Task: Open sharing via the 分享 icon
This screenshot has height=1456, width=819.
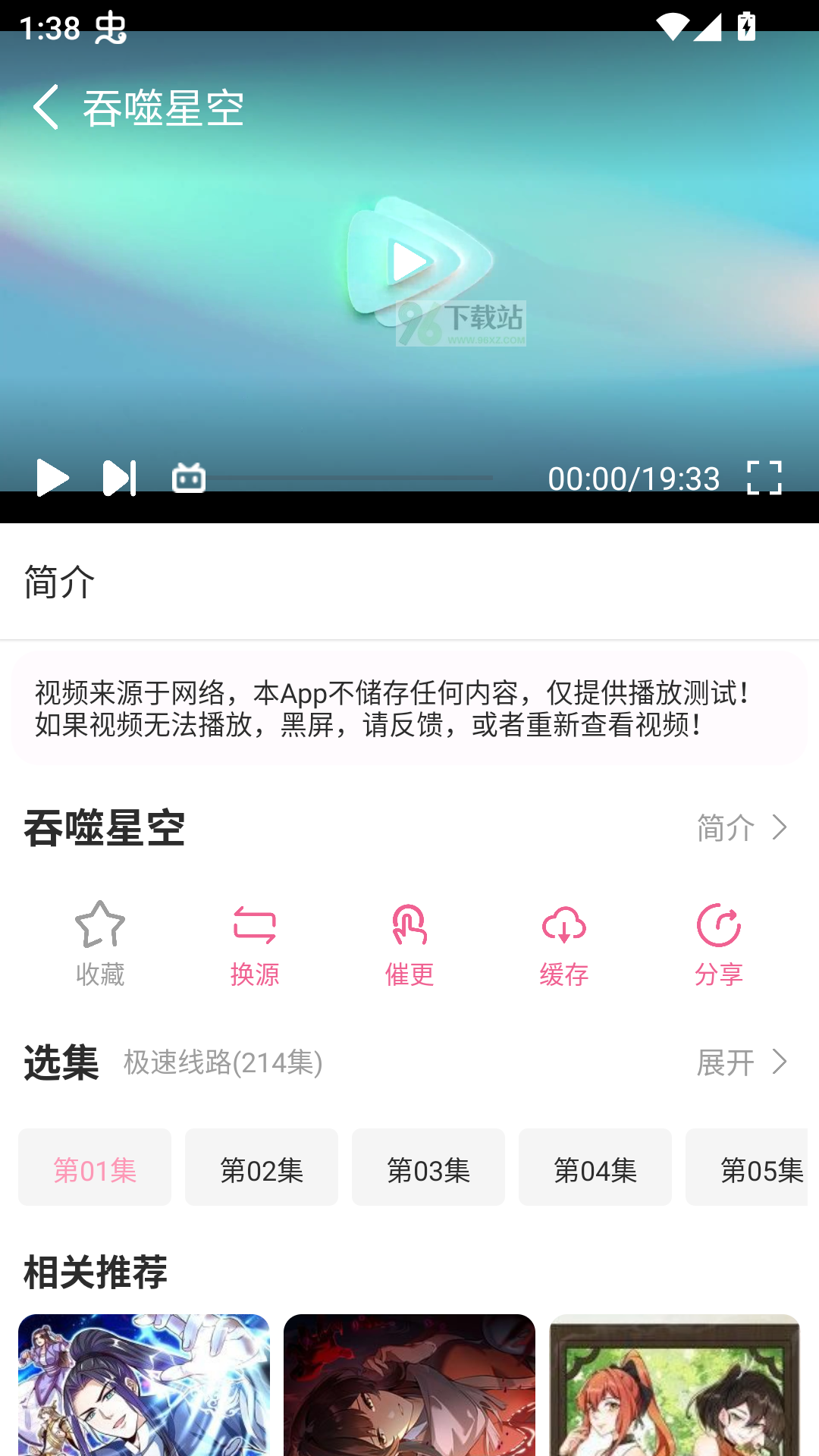Action: tap(717, 940)
